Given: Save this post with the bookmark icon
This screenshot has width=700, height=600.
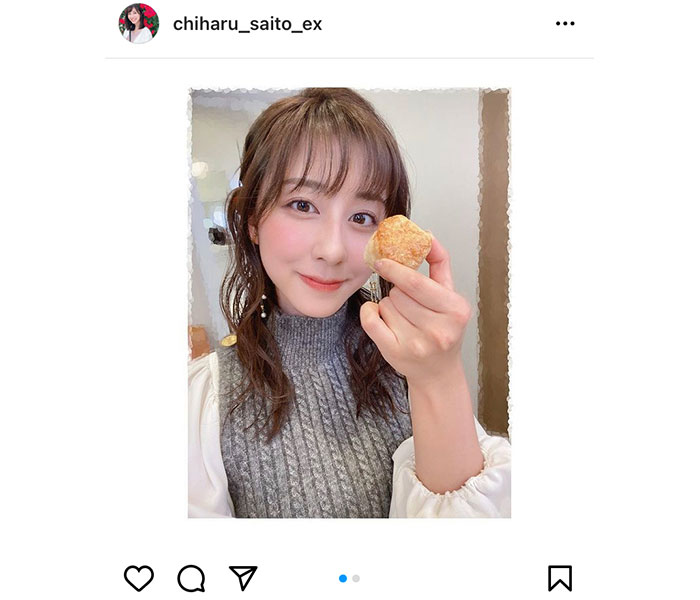Looking at the screenshot, I should click(560, 578).
